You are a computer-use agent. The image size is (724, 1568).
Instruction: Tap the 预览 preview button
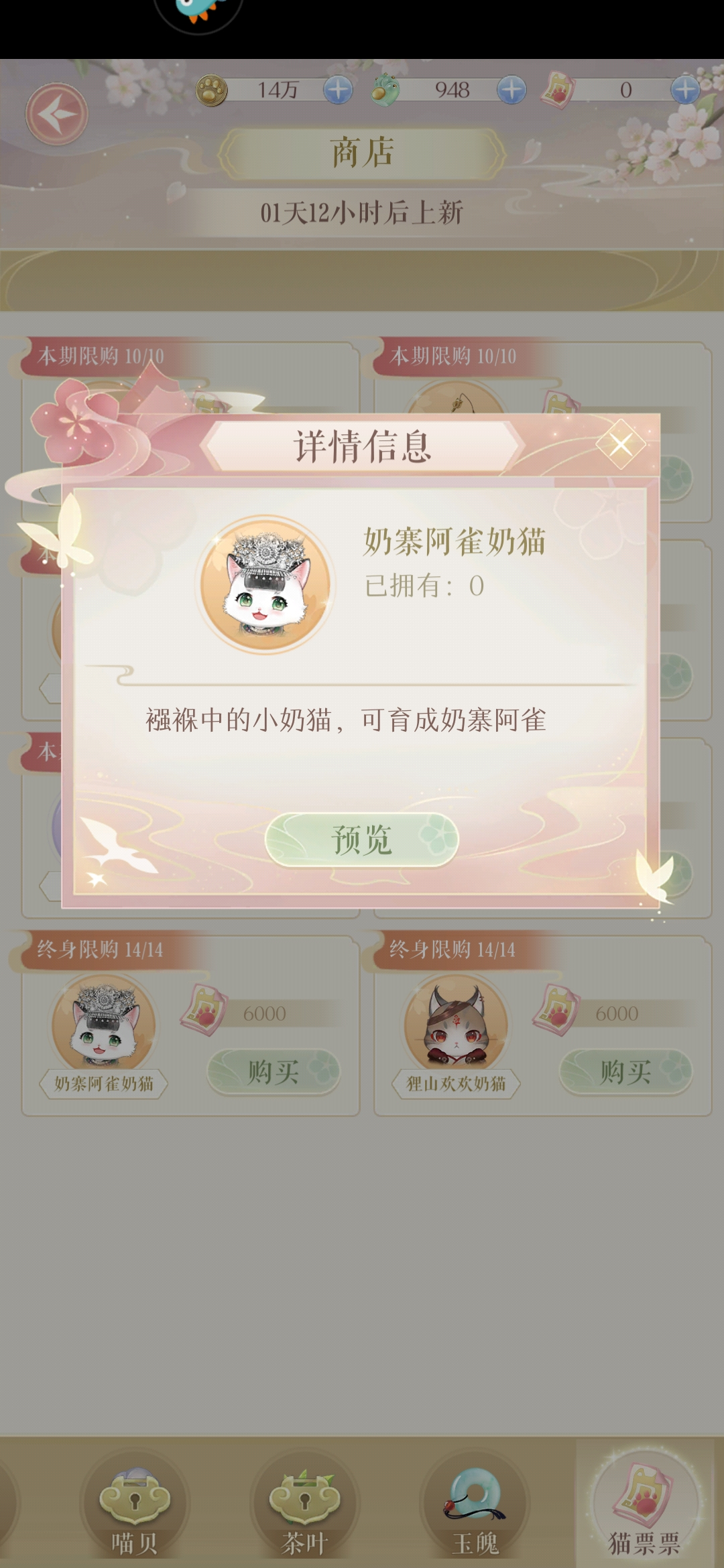[x=362, y=840]
